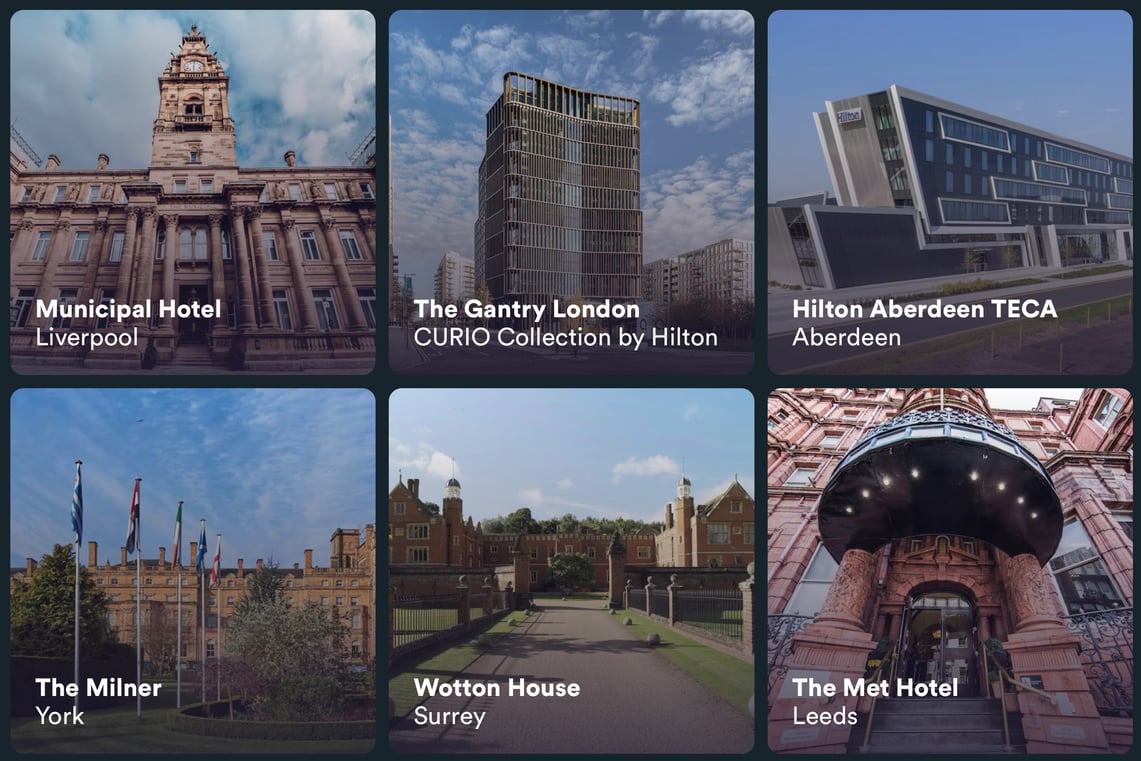
Task: Open The Milner York hotel tile
Action: coord(192,570)
